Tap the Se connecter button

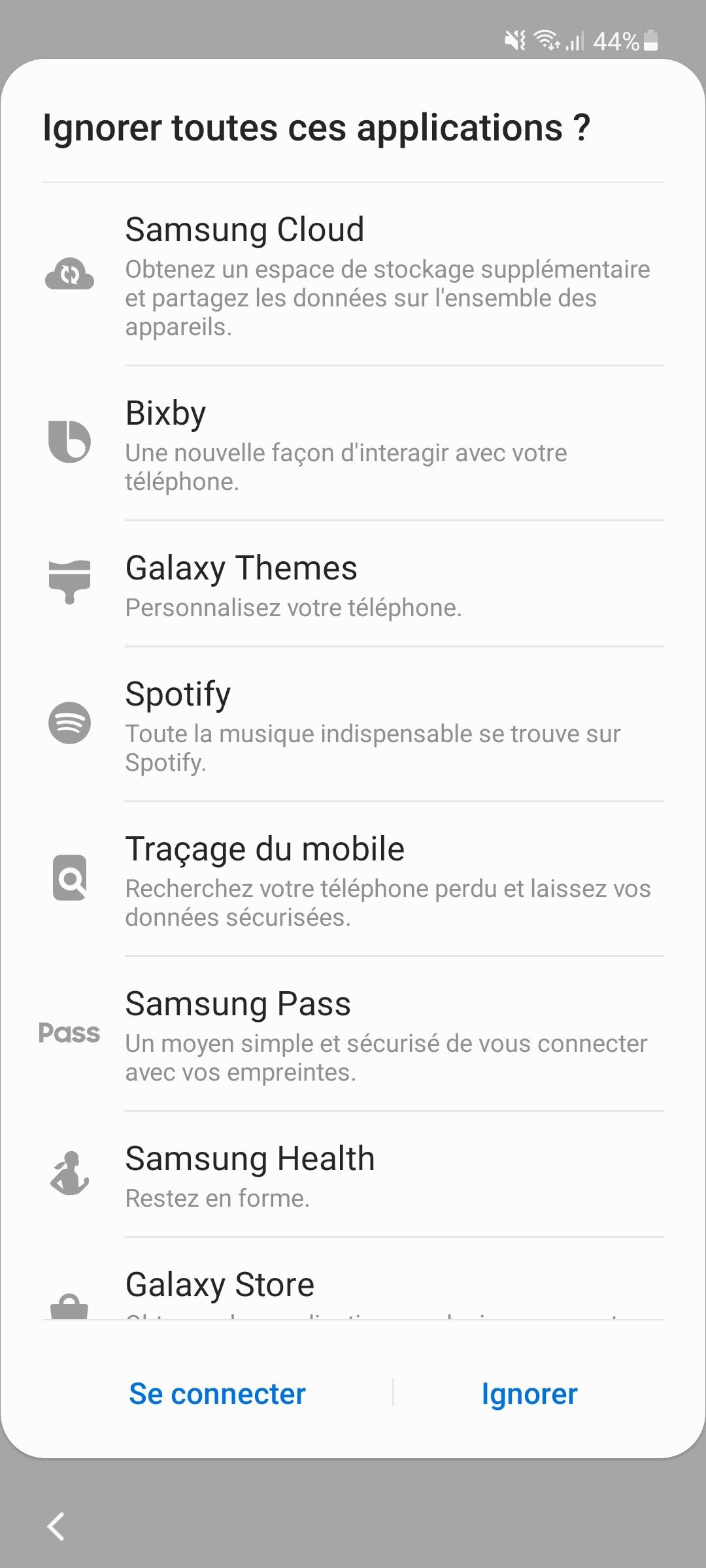217,1394
